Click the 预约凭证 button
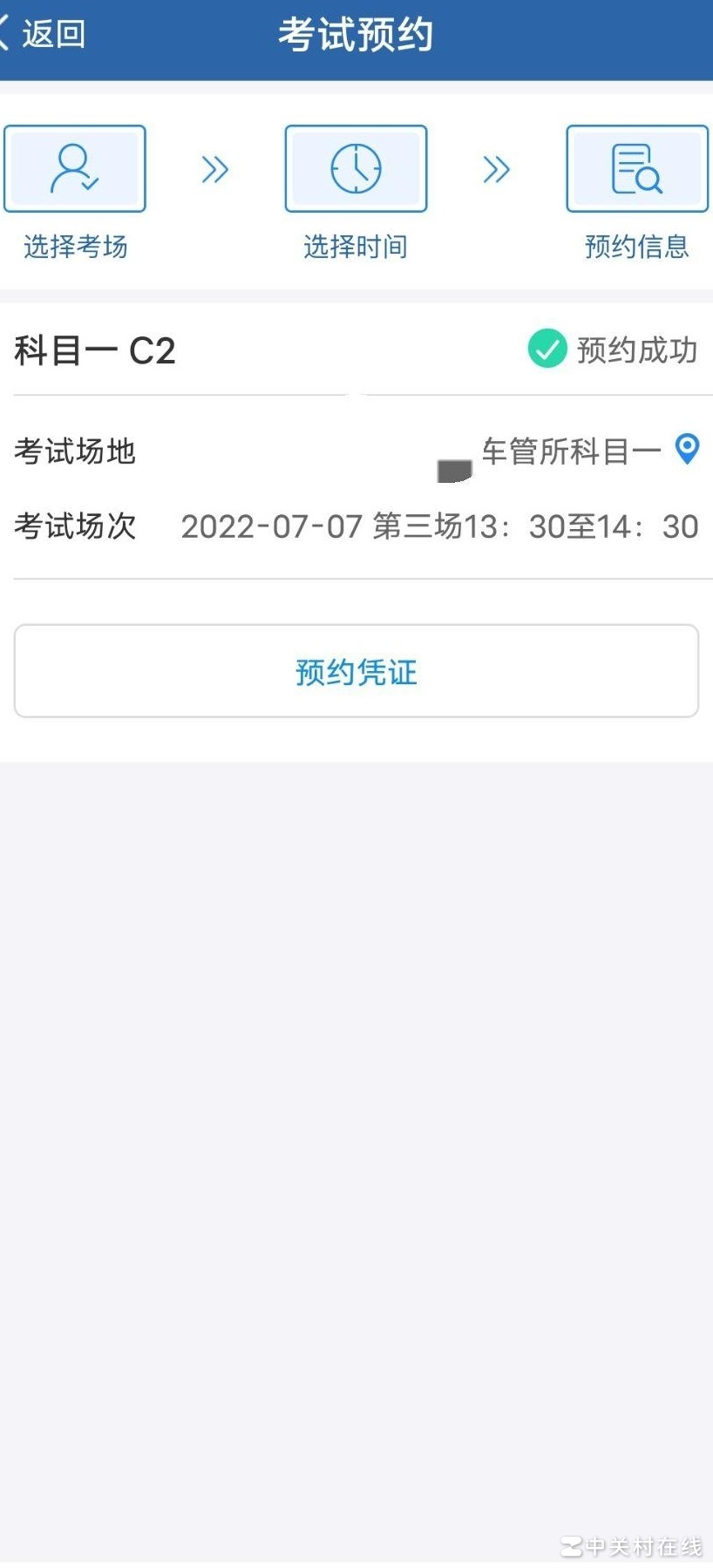713x1568 pixels. tap(356, 671)
